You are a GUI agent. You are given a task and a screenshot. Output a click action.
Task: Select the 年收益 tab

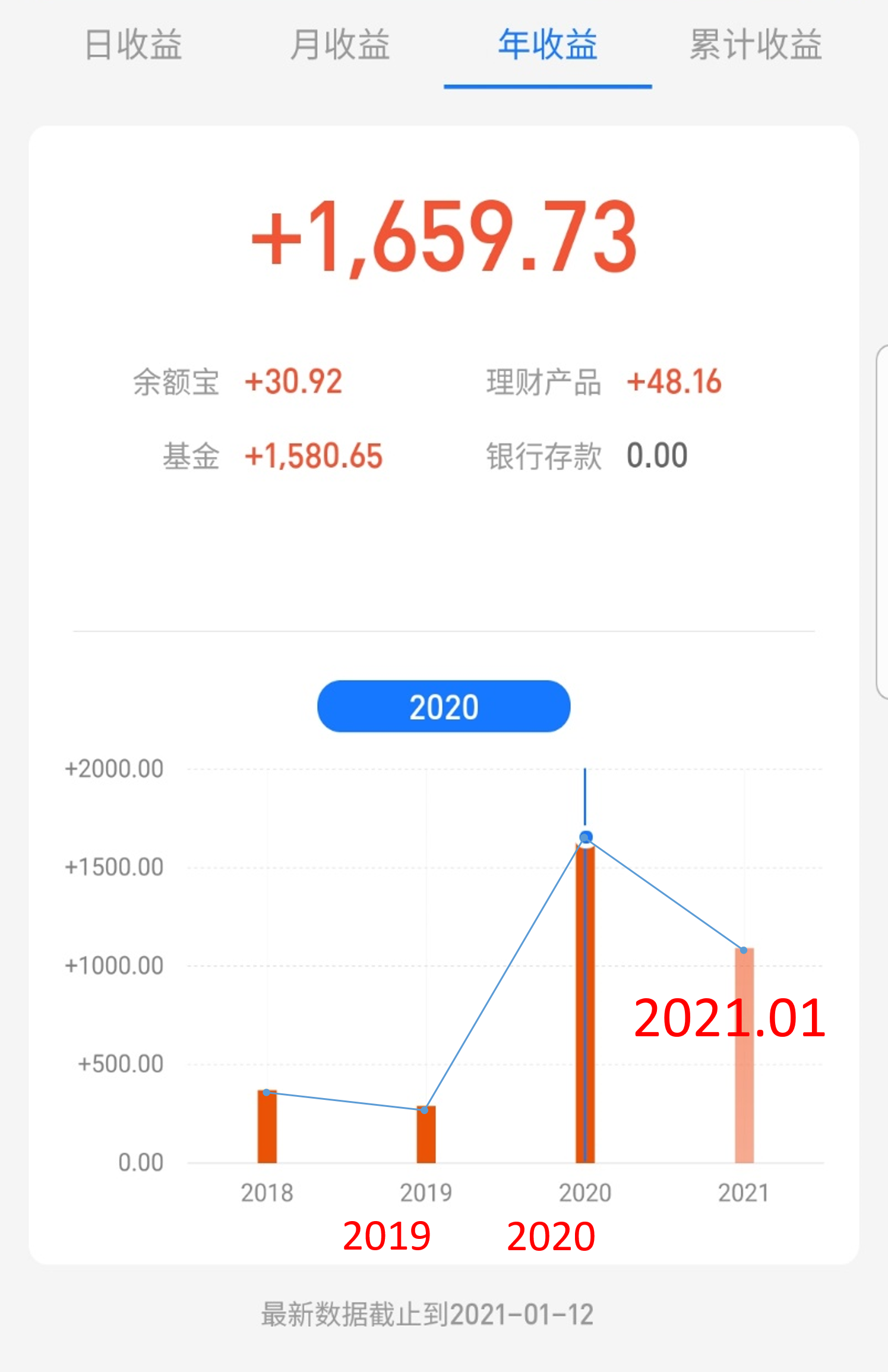click(x=548, y=45)
